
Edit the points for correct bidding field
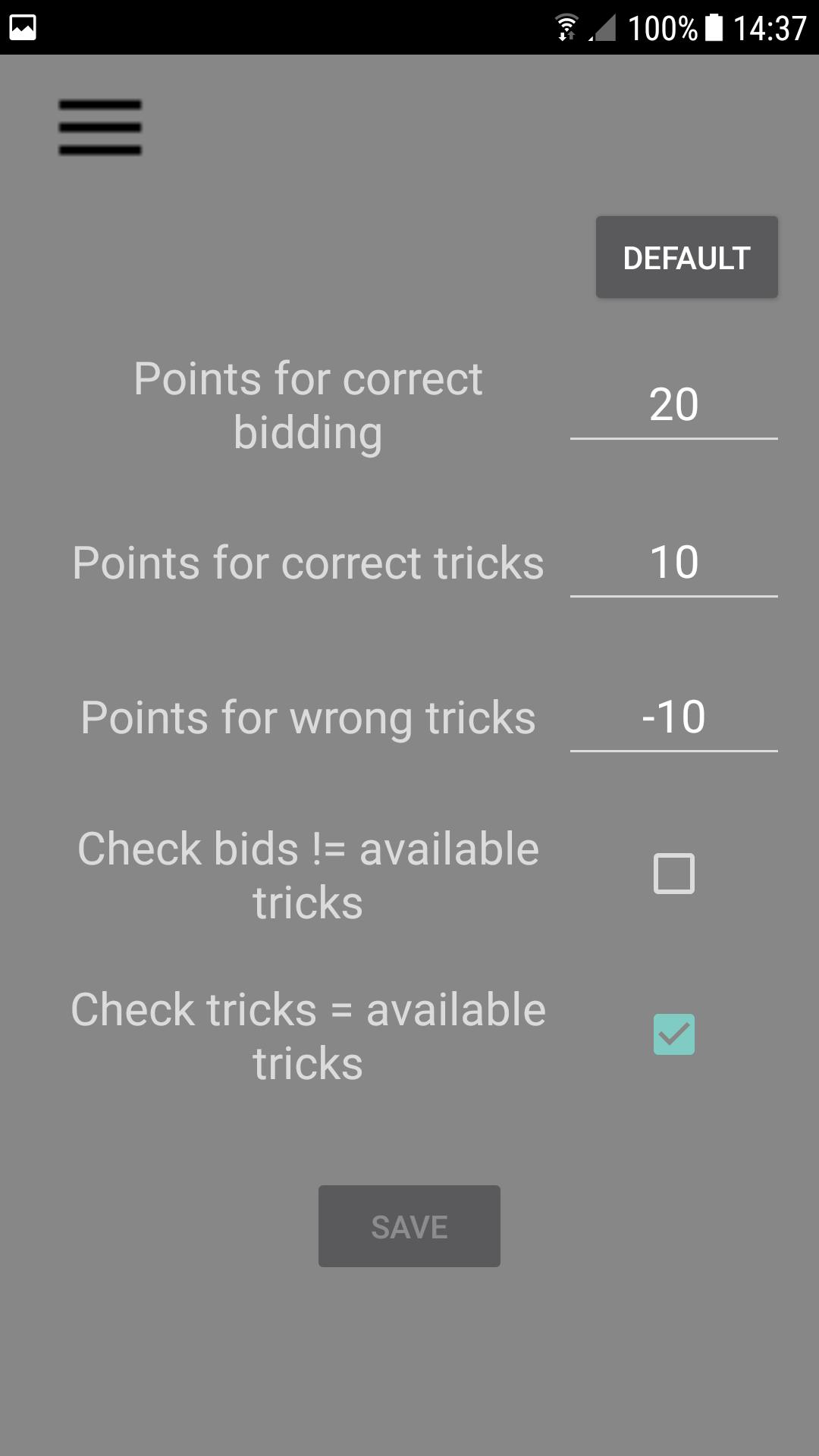[x=673, y=405]
